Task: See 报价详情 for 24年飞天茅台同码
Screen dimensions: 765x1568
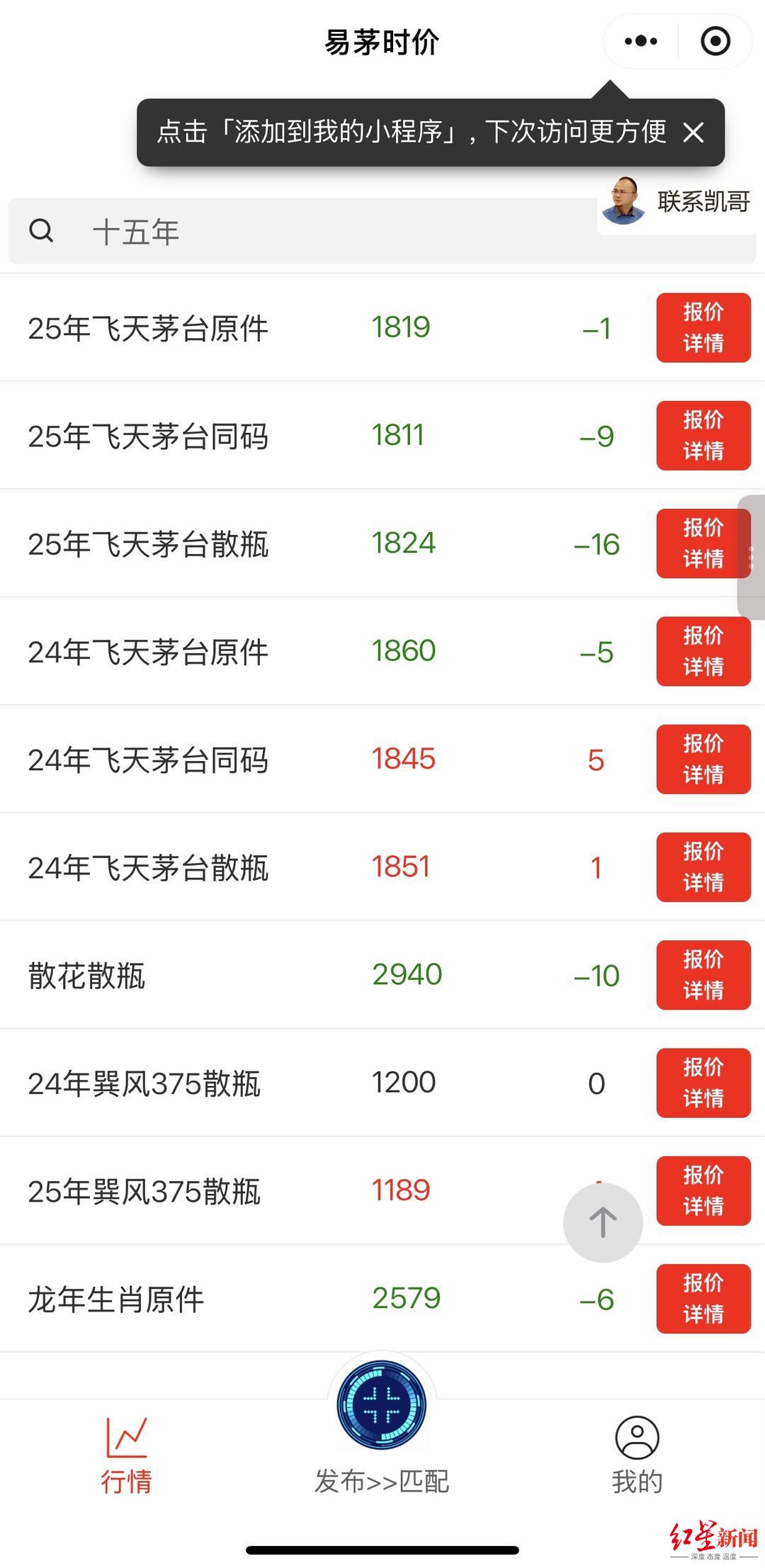Action: click(703, 759)
